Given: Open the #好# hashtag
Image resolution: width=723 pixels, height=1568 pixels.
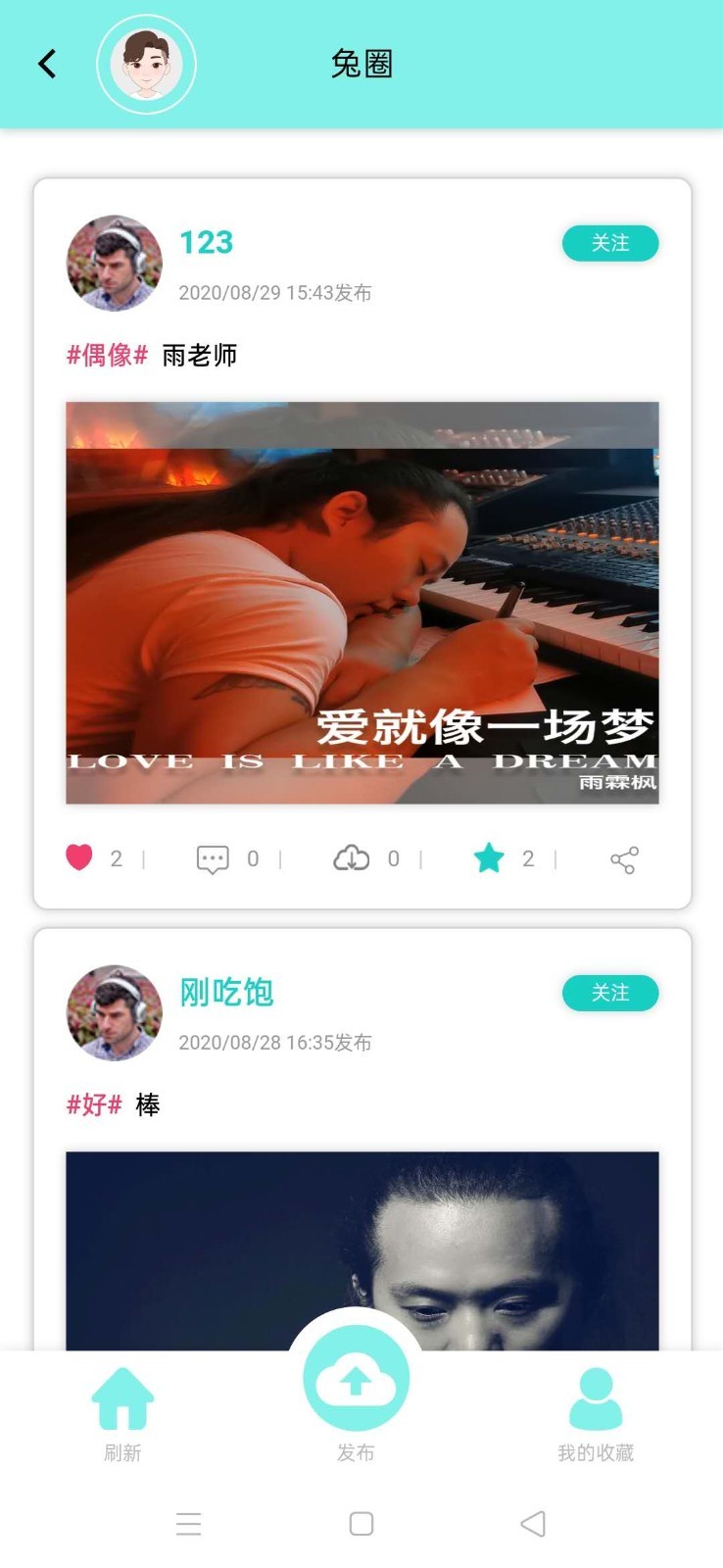Looking at the screenshot, I should [x=95, y=1104].
